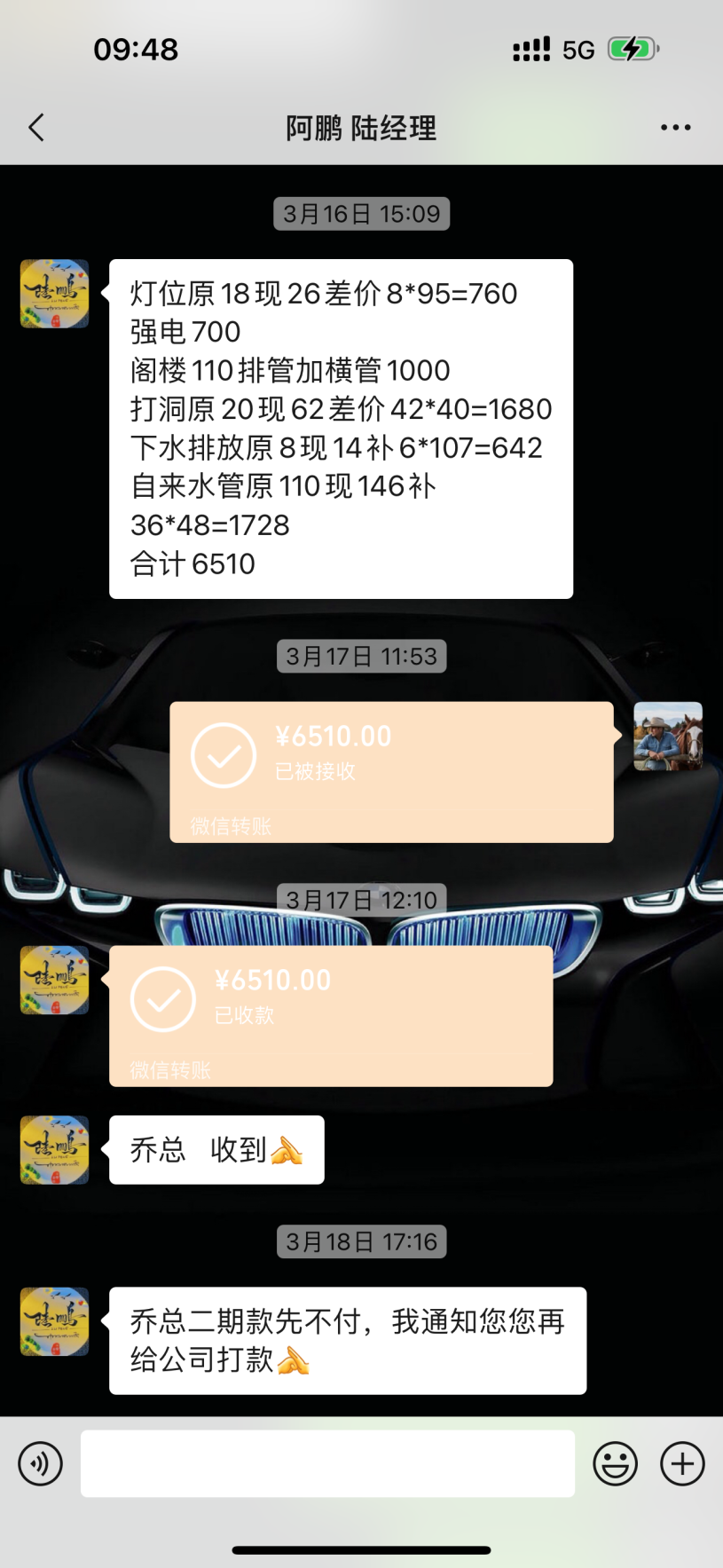Viewport: 723px width, 1568px height.
Task: Open the plus attachments menu
Action: [682, 1463]
